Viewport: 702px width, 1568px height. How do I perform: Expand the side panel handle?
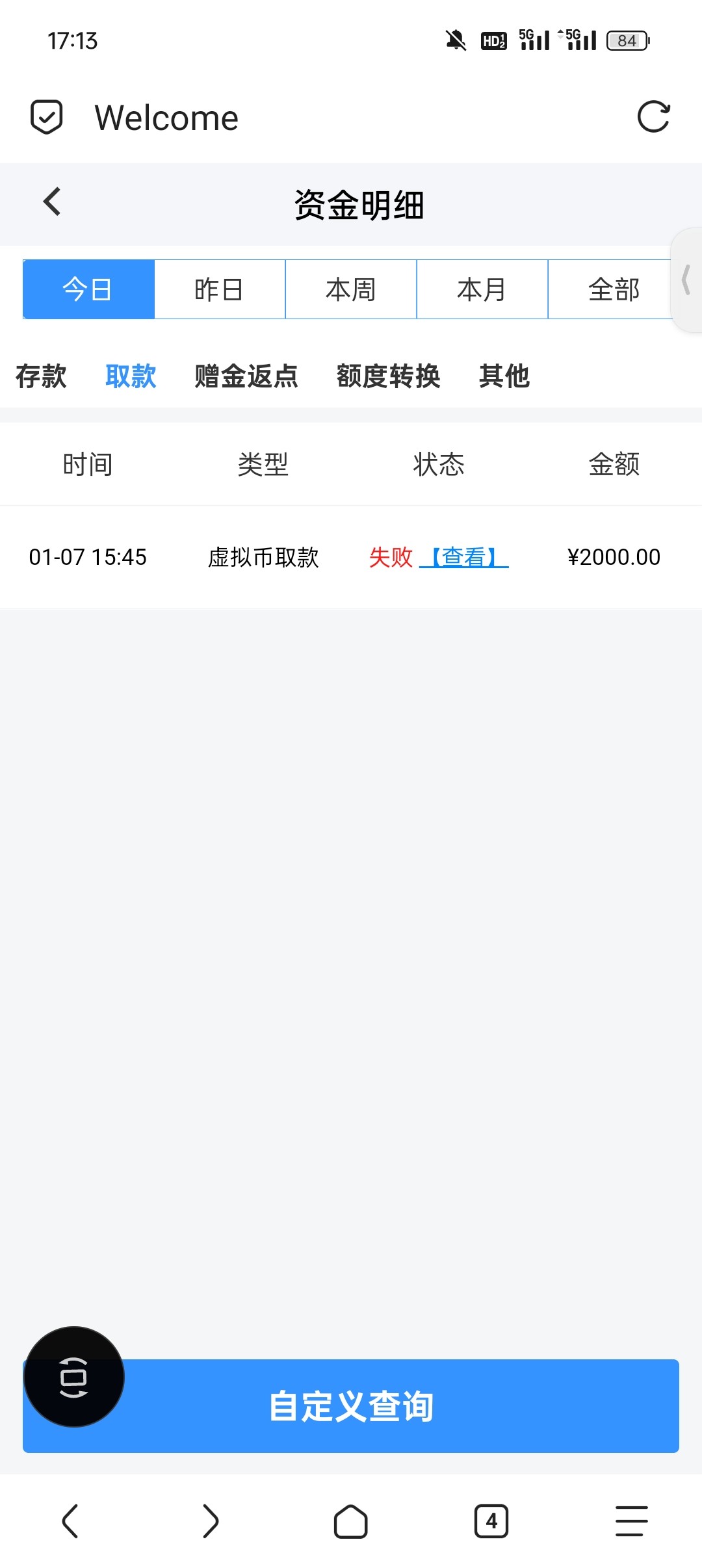coord(686,280)
